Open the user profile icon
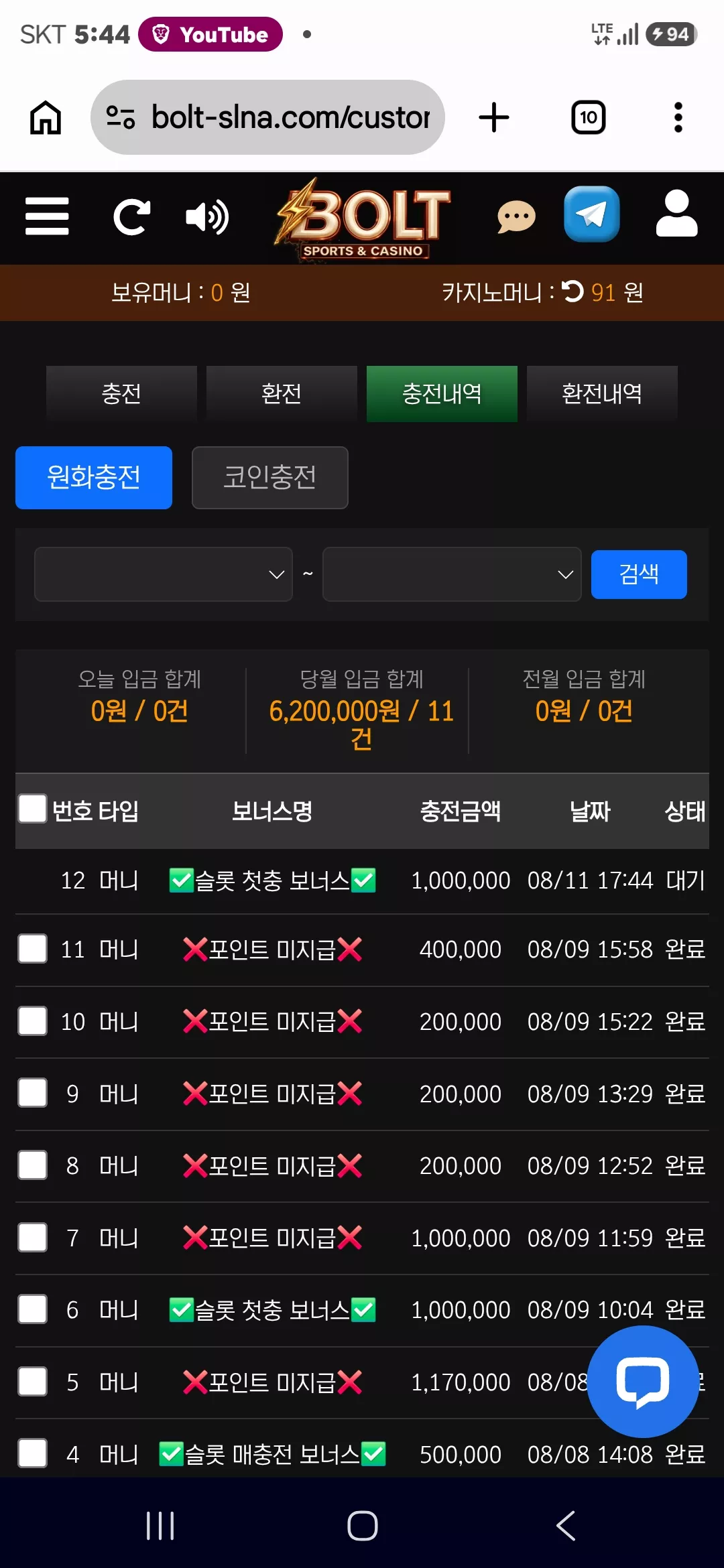 pos(676,213)
